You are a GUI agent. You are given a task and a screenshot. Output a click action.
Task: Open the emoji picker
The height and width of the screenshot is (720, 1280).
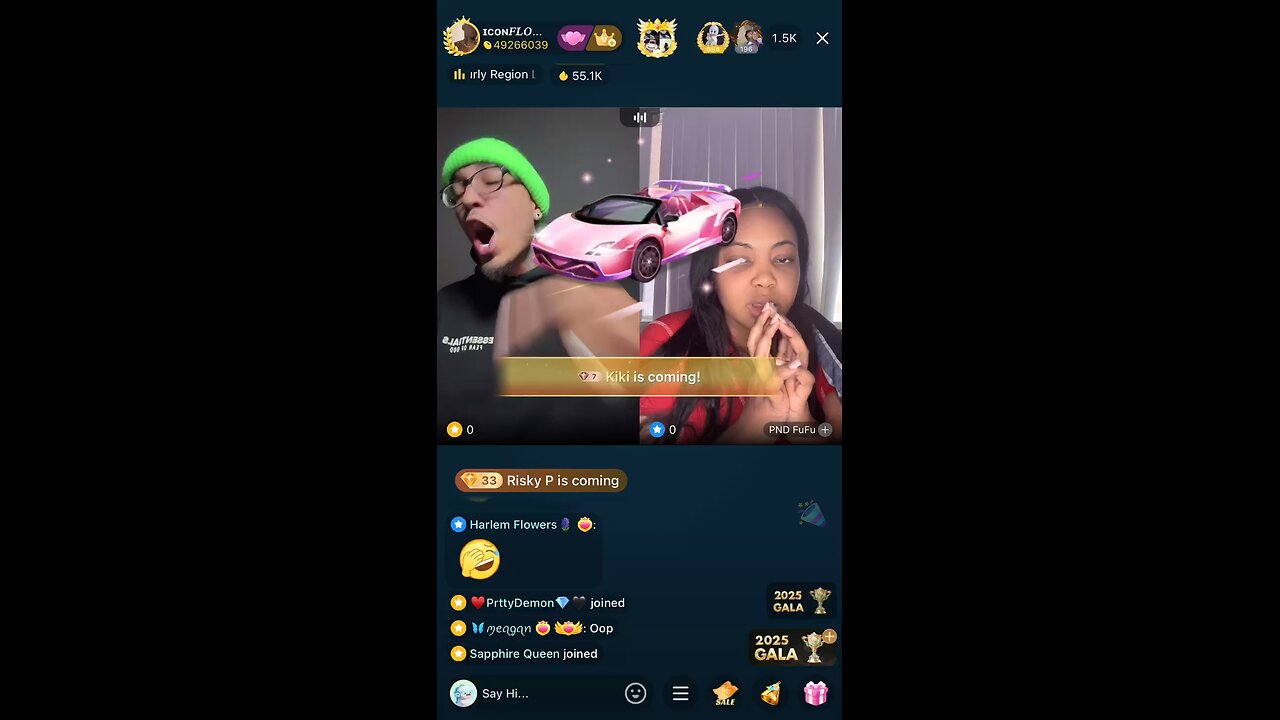coord(635,693)
